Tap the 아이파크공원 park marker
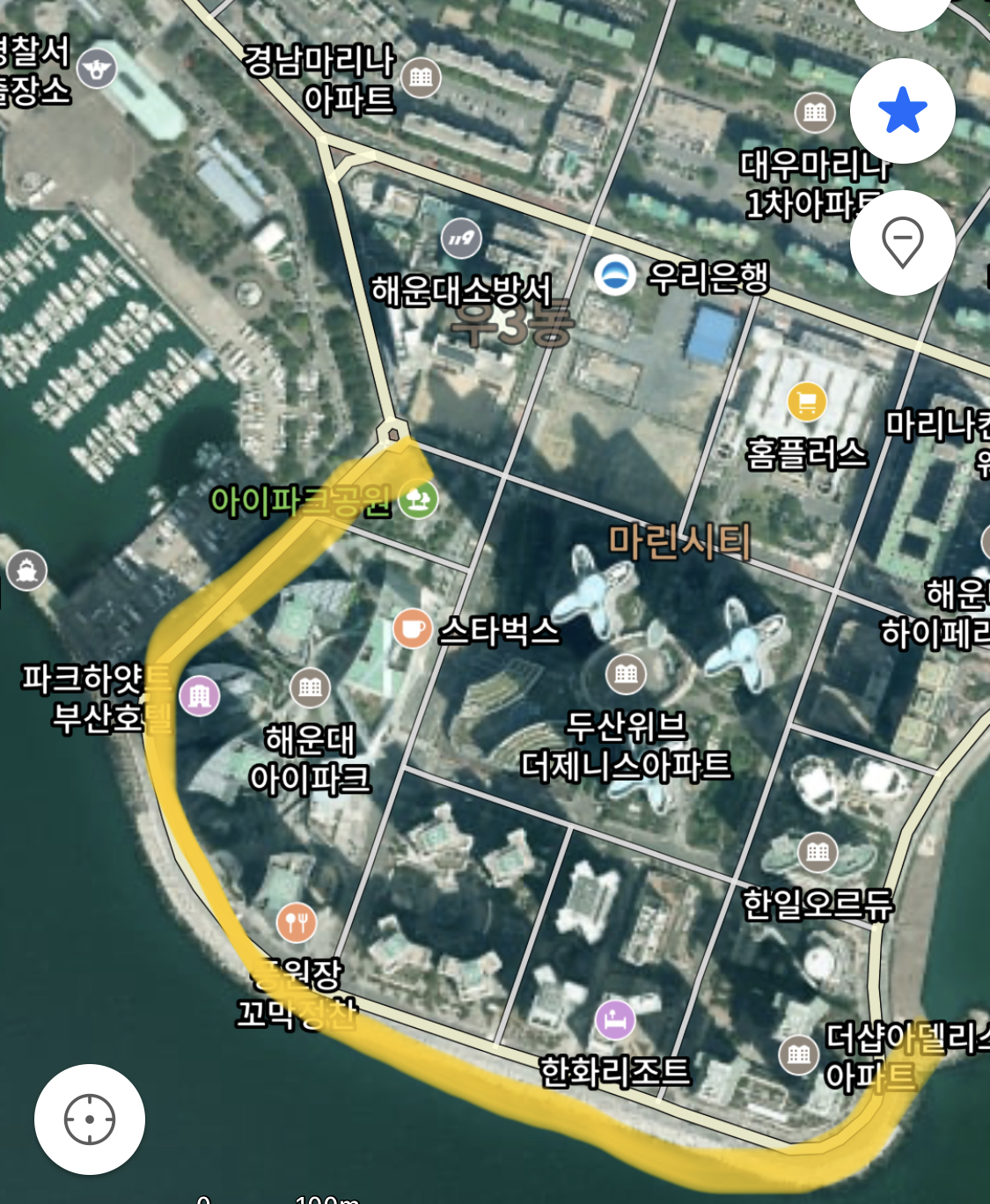The width and height of the screenshot is (990, 1204). pyautogui.click(x=418, y=500)
